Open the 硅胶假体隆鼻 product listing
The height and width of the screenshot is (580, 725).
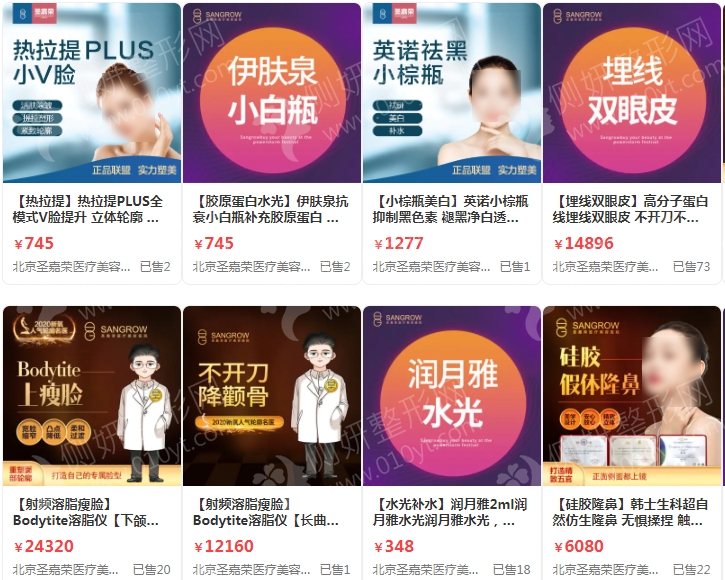click(631, 396)
